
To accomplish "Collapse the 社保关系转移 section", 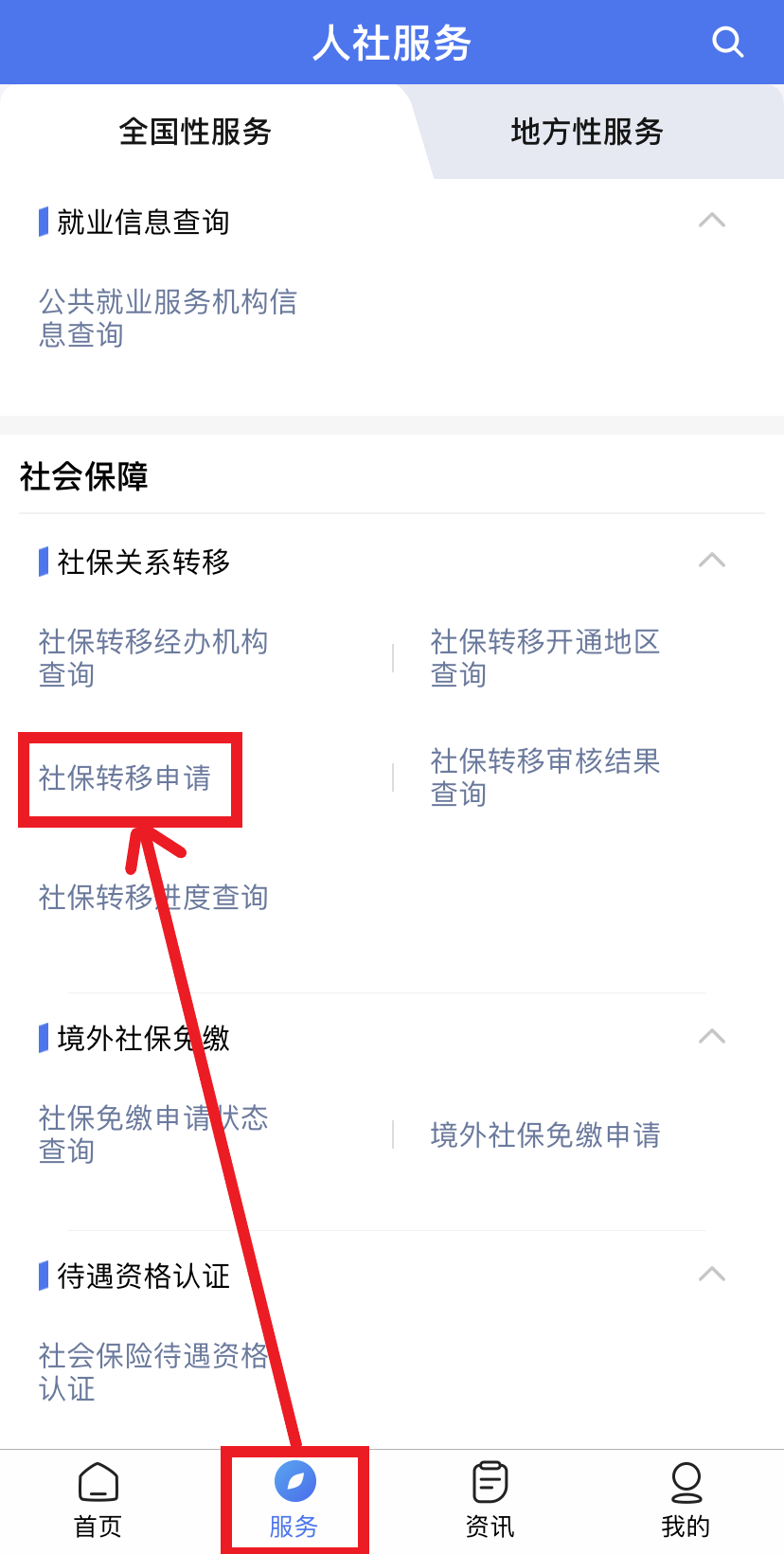I will 711,561.
